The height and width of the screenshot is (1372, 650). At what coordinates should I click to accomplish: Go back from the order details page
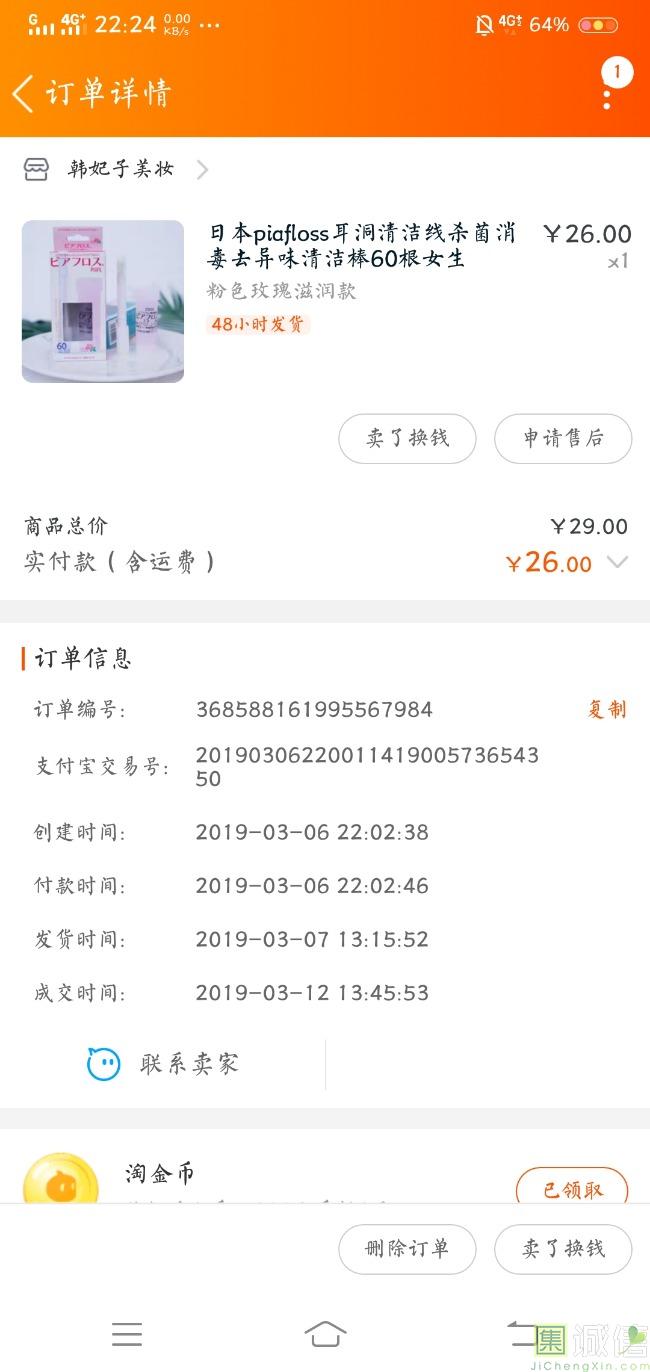(x=24, y=93)
